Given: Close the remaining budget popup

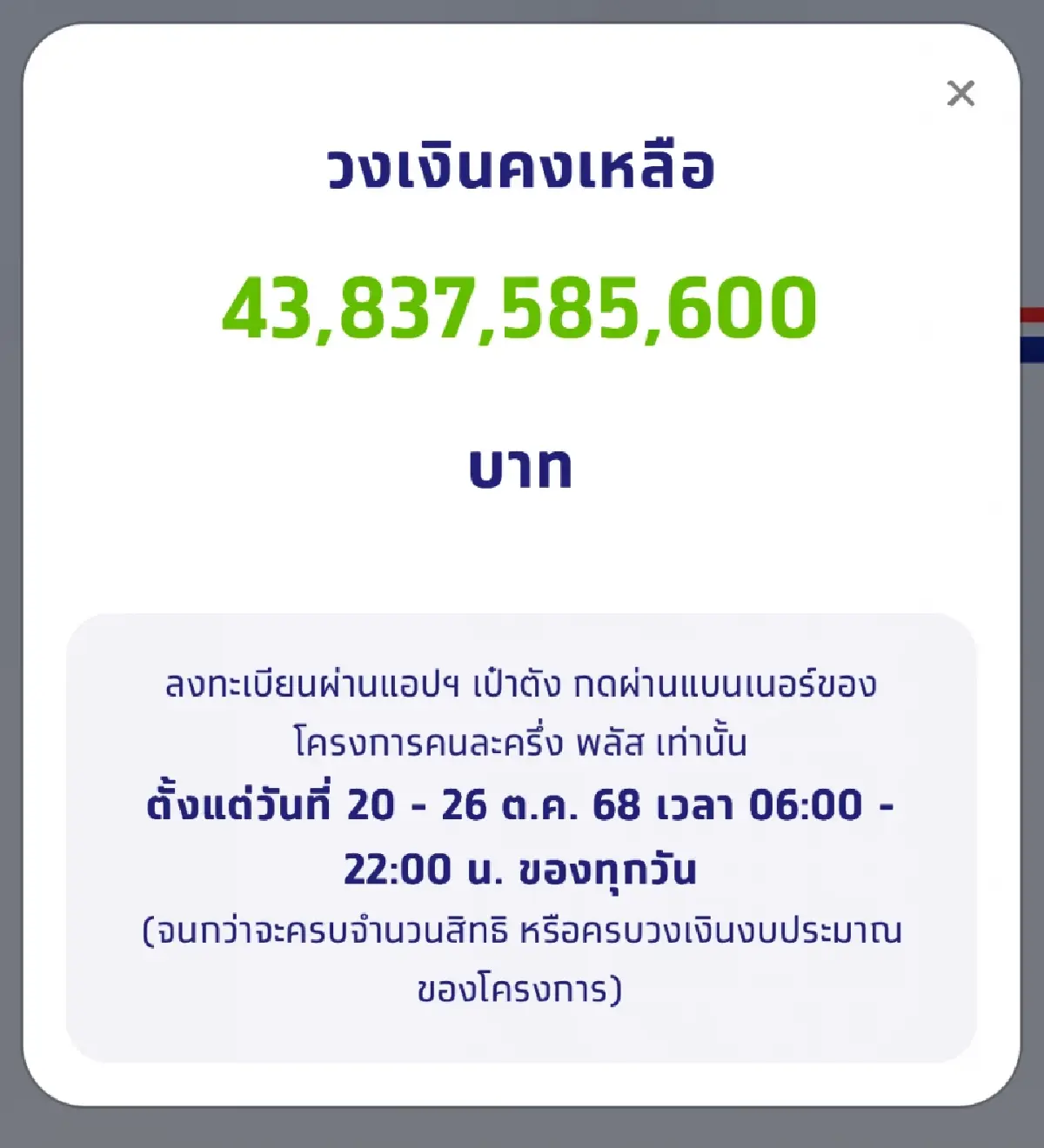Looking at the screenshot, I should coord(960,94).
